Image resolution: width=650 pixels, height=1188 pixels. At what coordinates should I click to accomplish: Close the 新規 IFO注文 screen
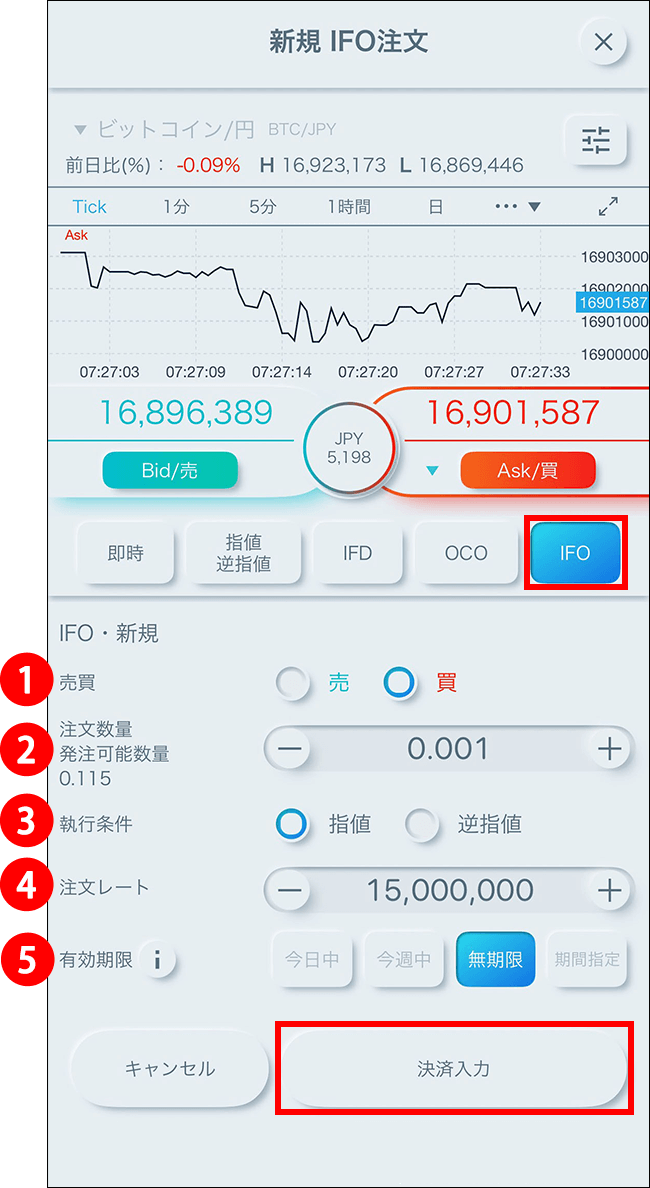[603, 42]
